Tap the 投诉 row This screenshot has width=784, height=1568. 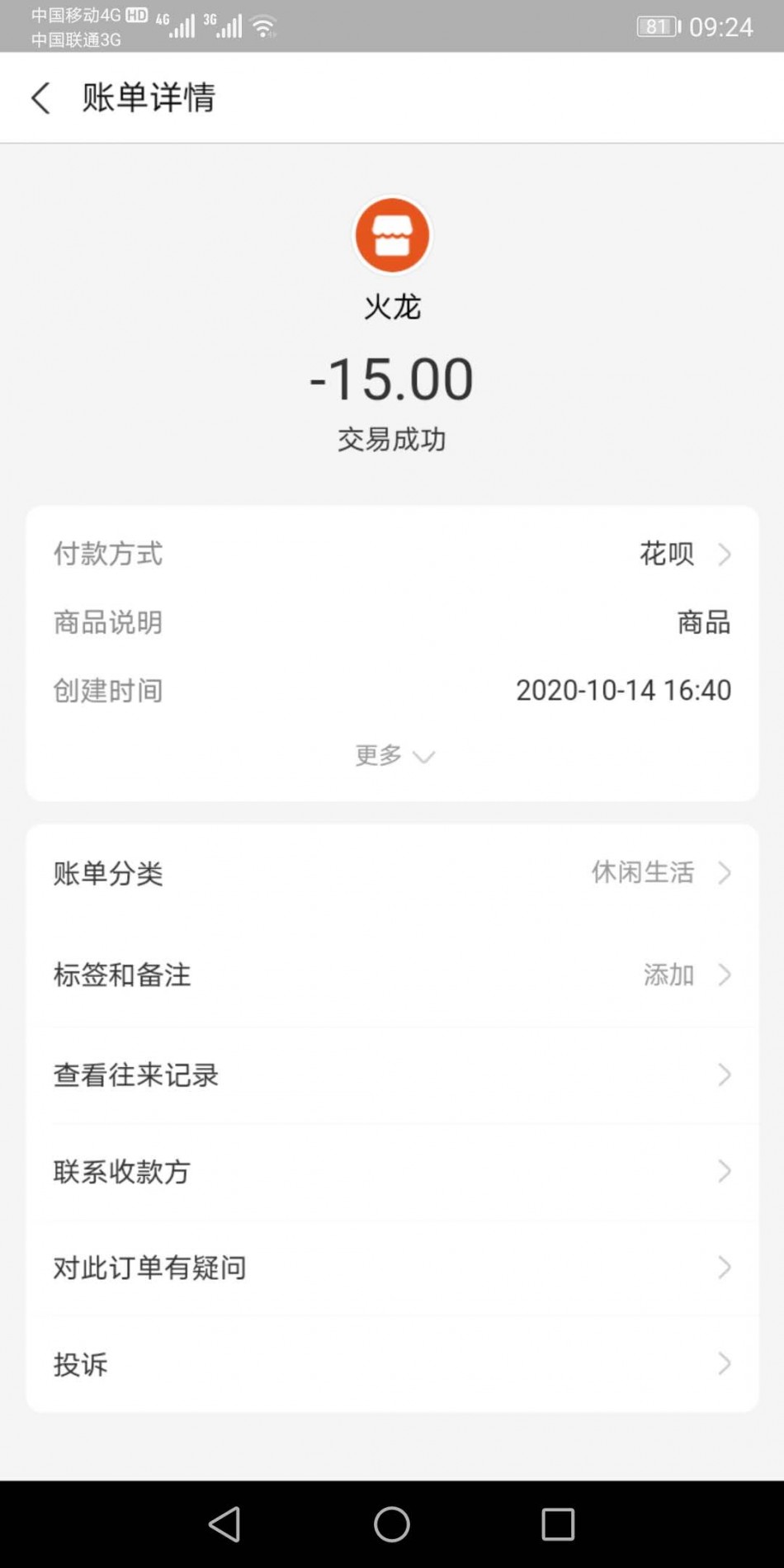tap(392, 1364)
